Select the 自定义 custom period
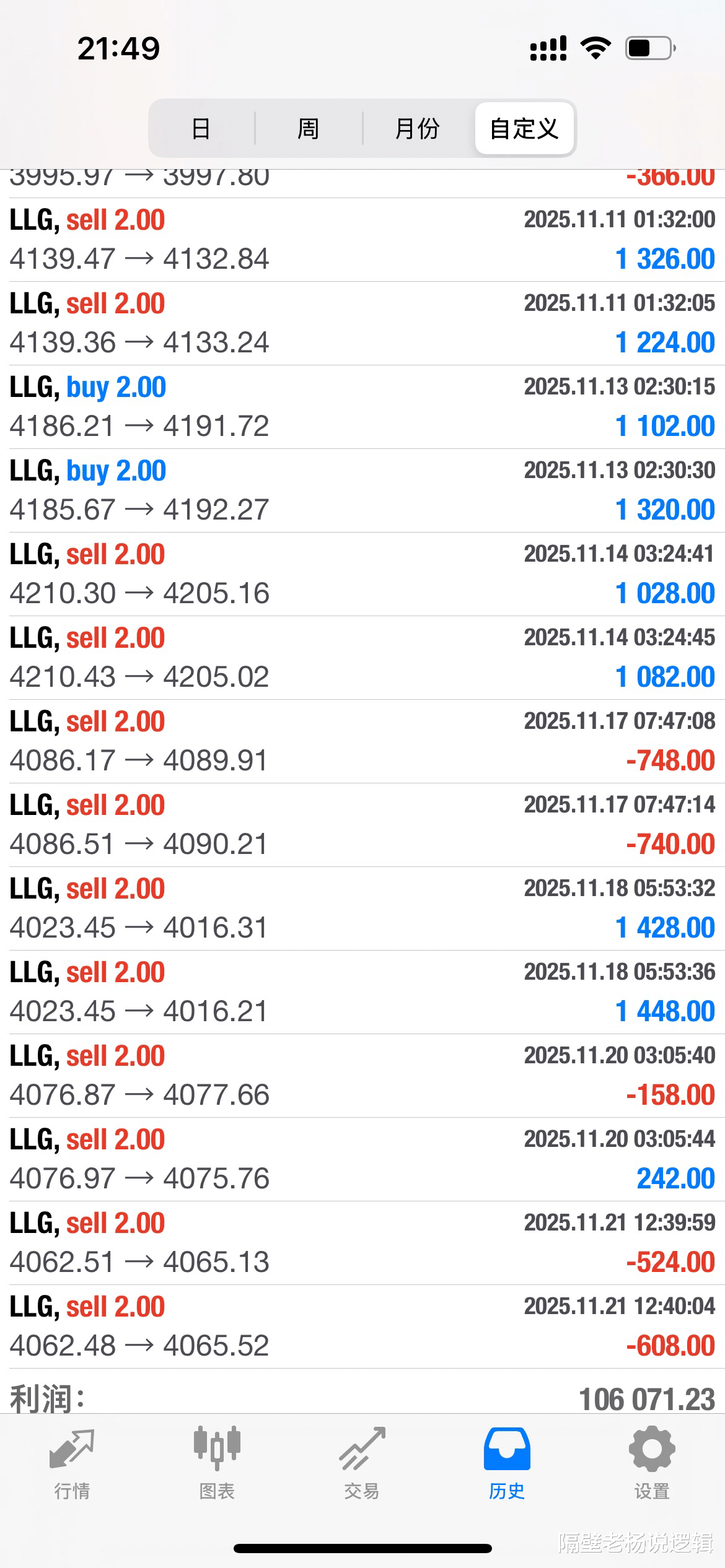725x1568 pixels. pos(524,129)
